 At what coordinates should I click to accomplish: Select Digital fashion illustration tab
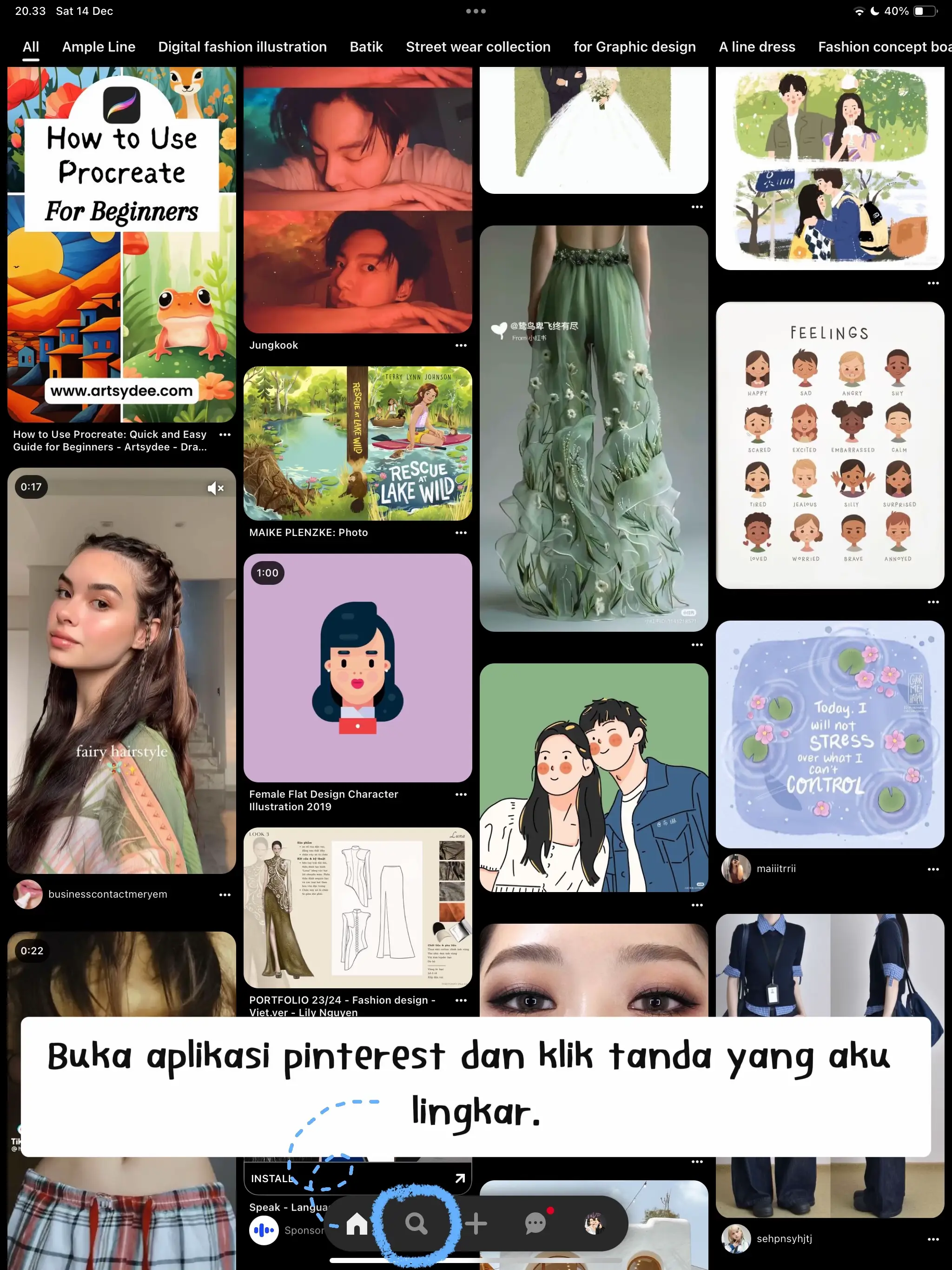click(x=242, y=47)
